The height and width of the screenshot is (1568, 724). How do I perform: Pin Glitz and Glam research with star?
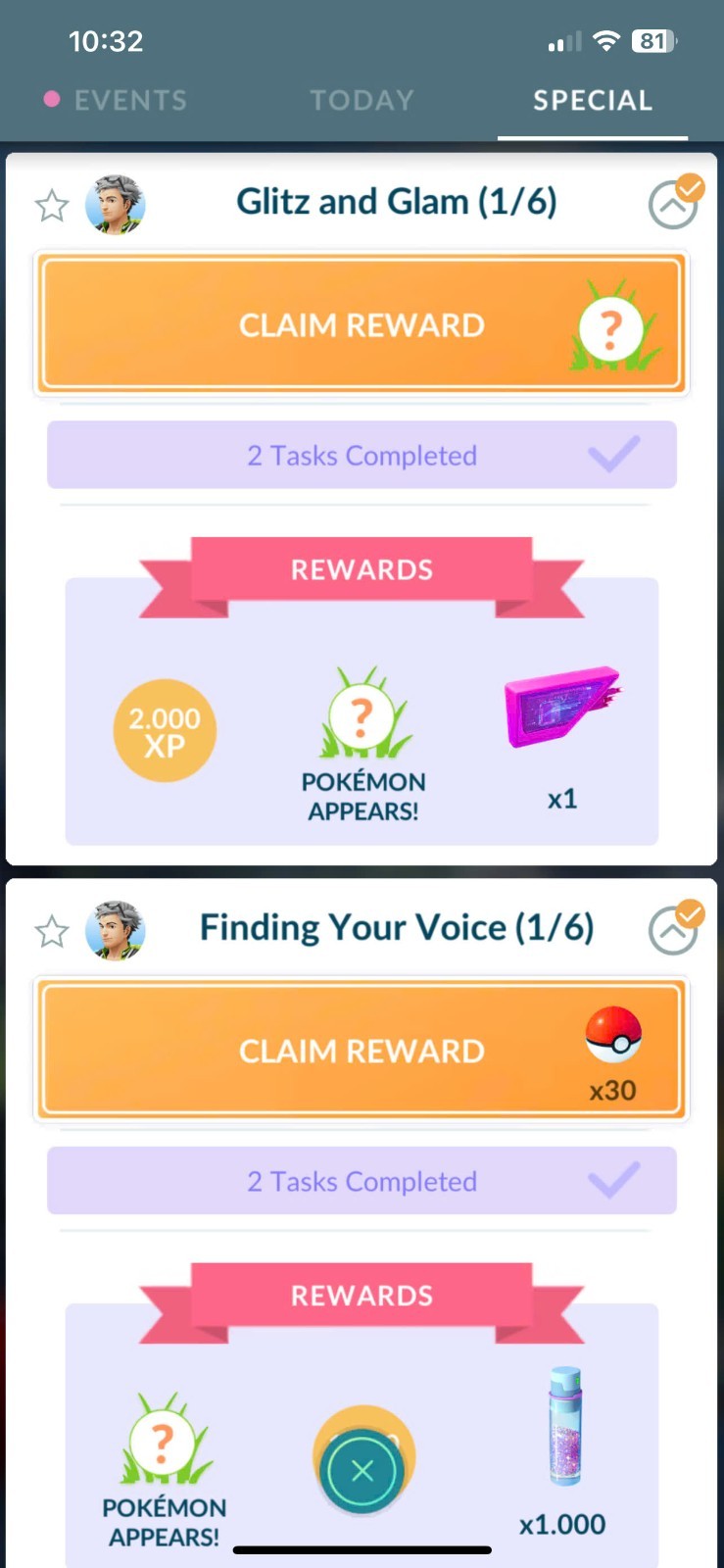click(x=52, y=206)
